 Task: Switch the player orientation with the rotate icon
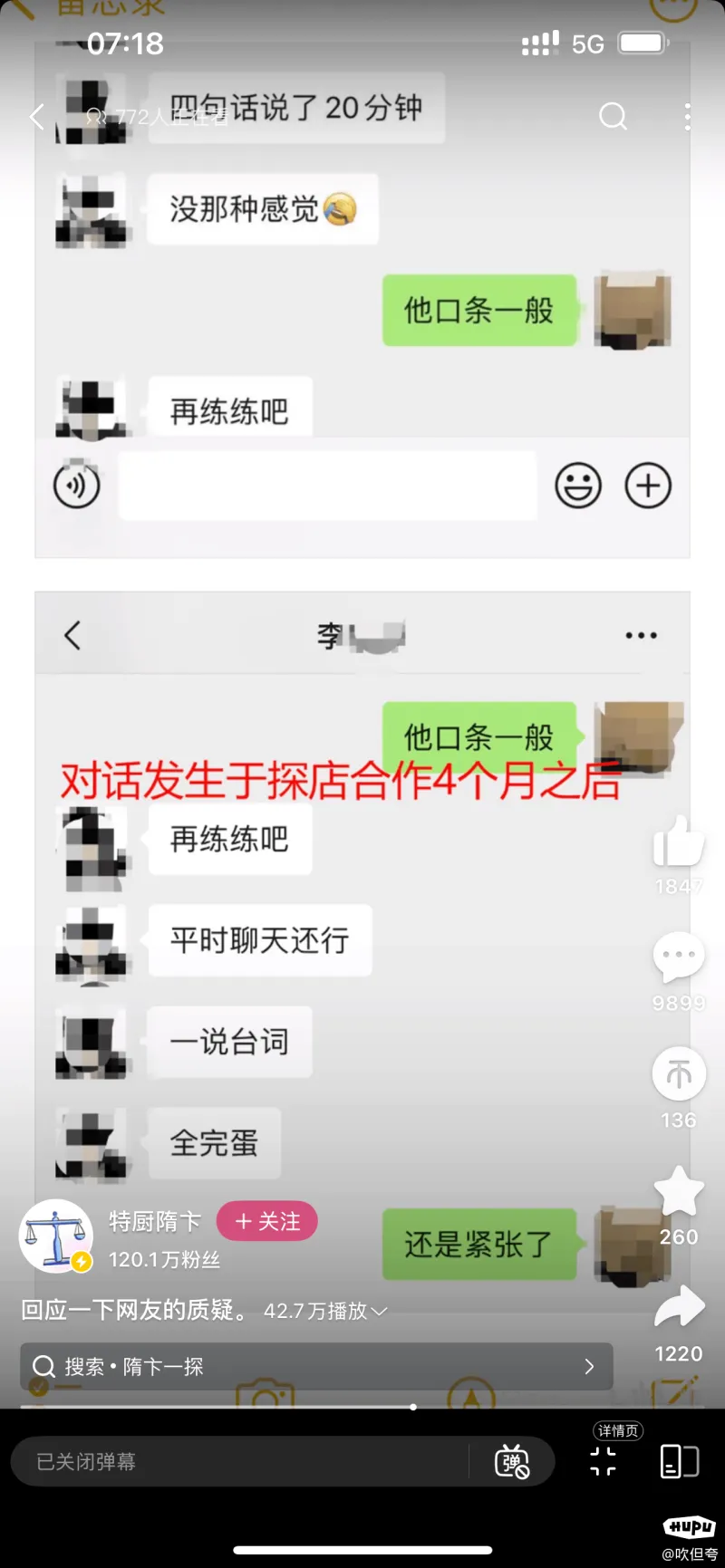[679, 1461]
